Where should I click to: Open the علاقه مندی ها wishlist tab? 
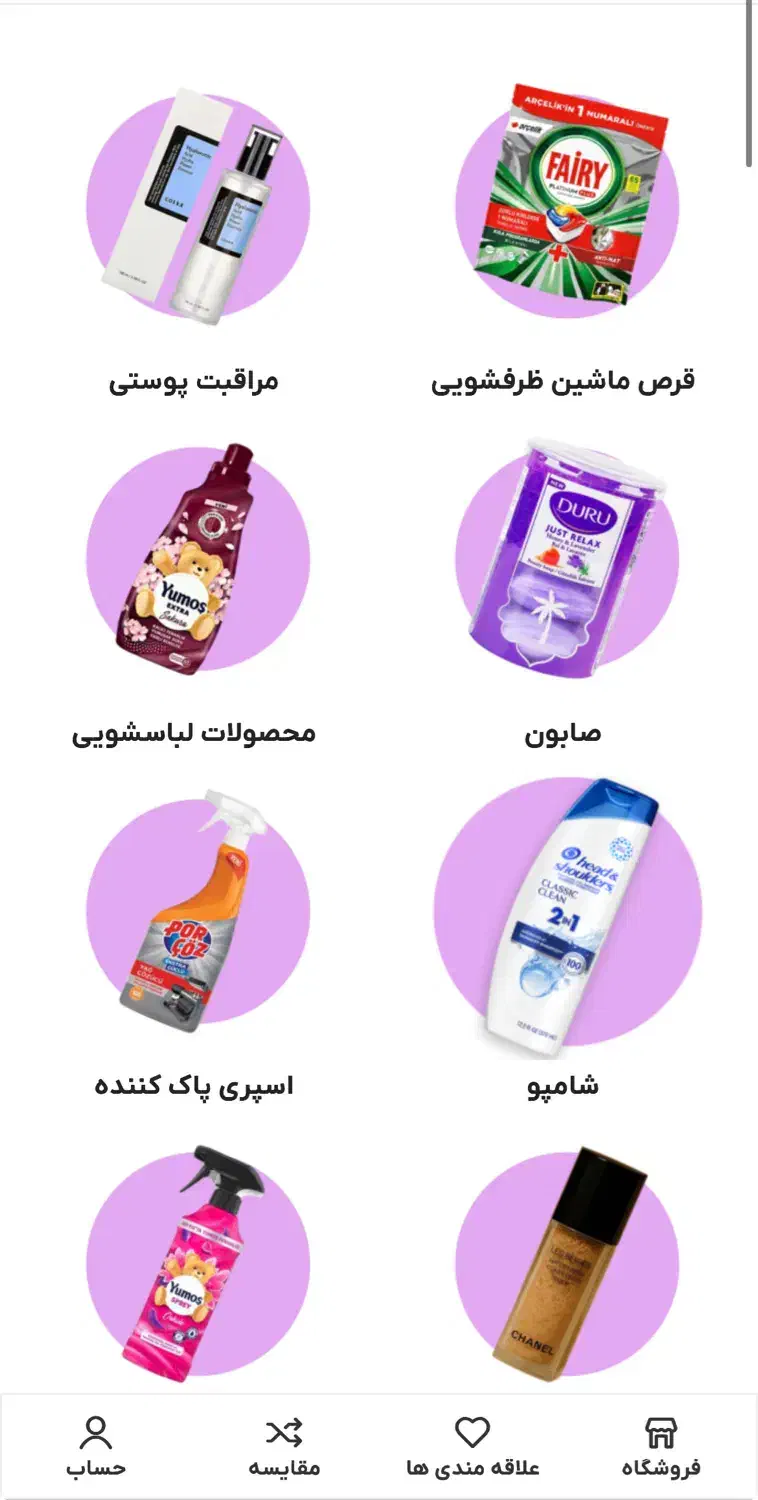coord(472,1446)
